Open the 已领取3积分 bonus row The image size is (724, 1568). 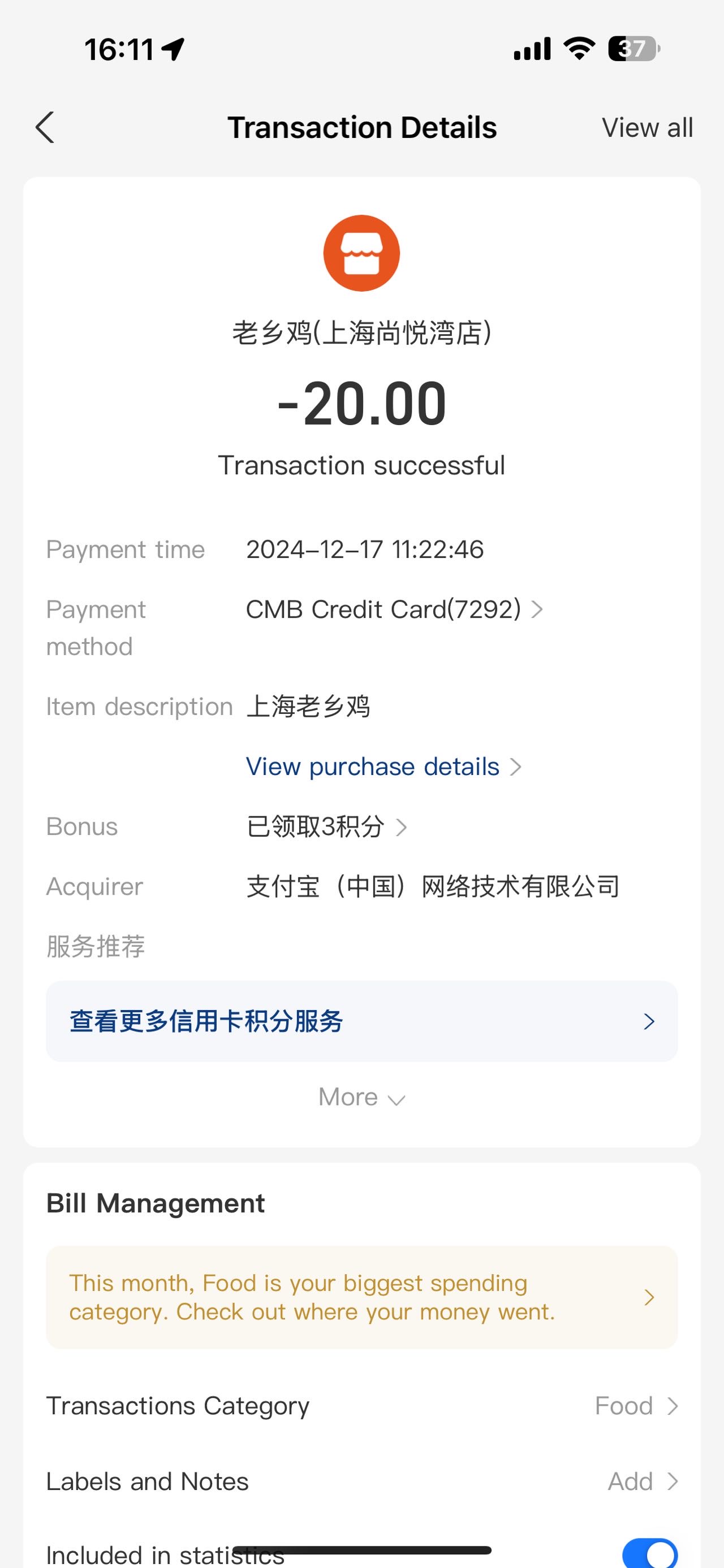[326, 826]
